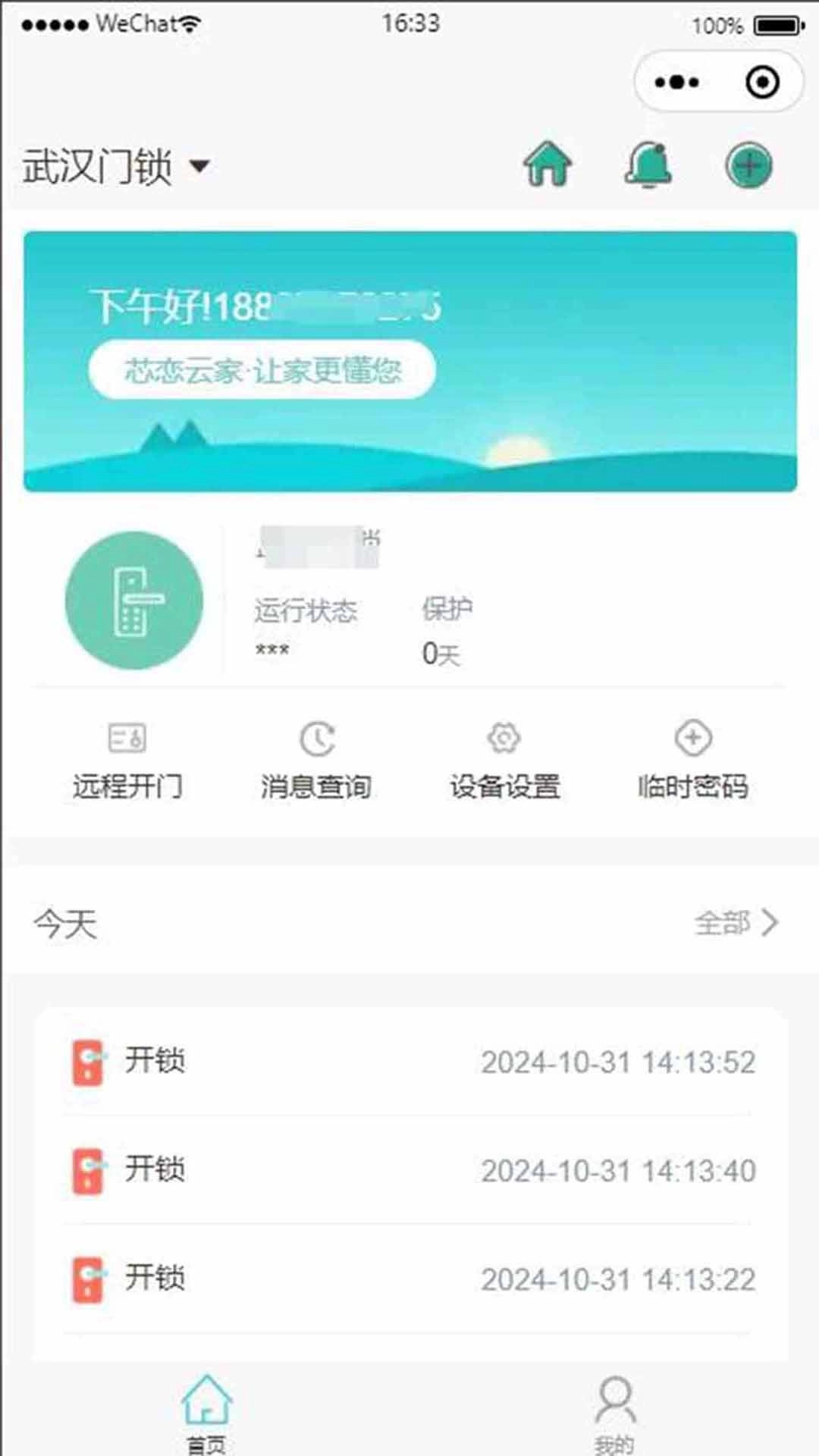This screenshot has height=1456, width=819.
Task: Tap the home icon in the header
Action: 548,165
